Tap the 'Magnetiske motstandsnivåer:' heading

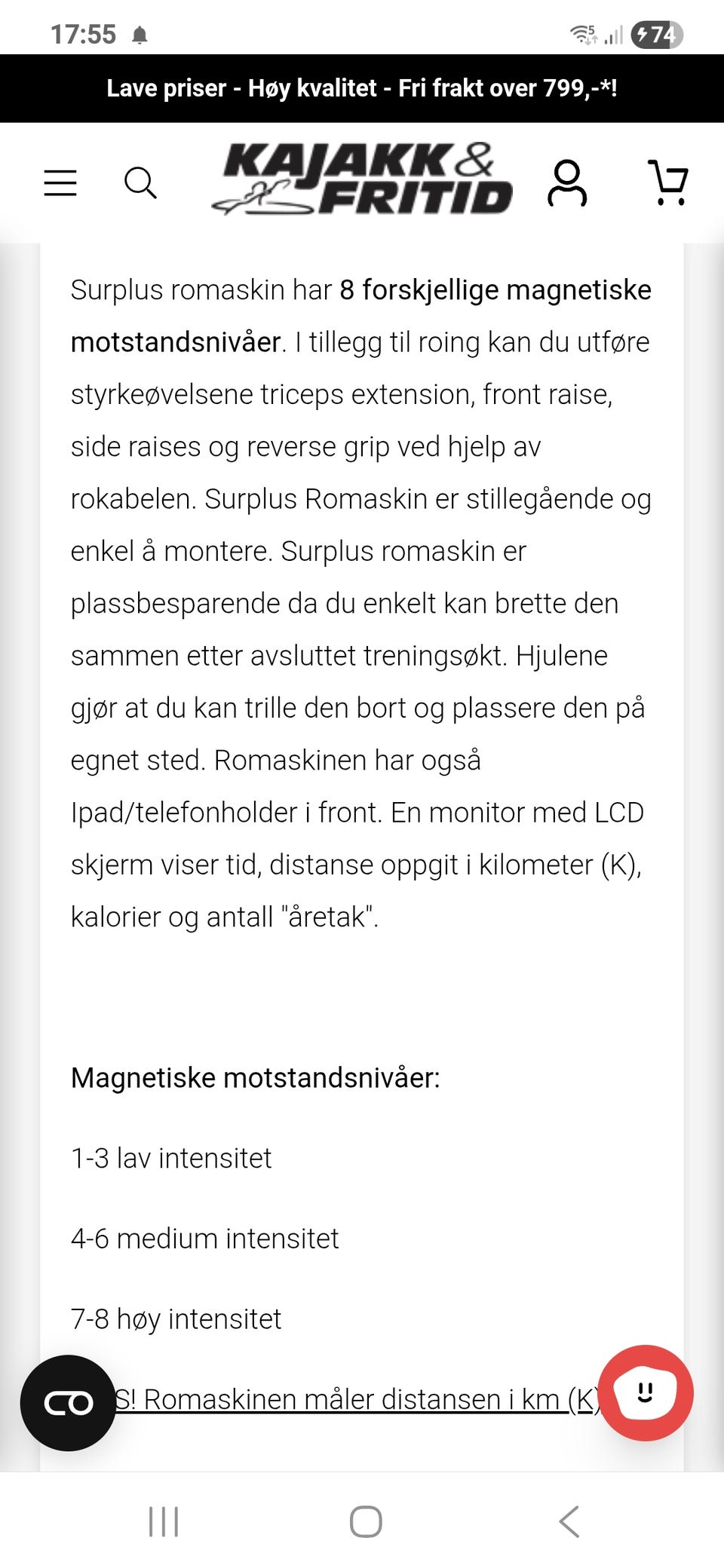(x=256, y=1078)
